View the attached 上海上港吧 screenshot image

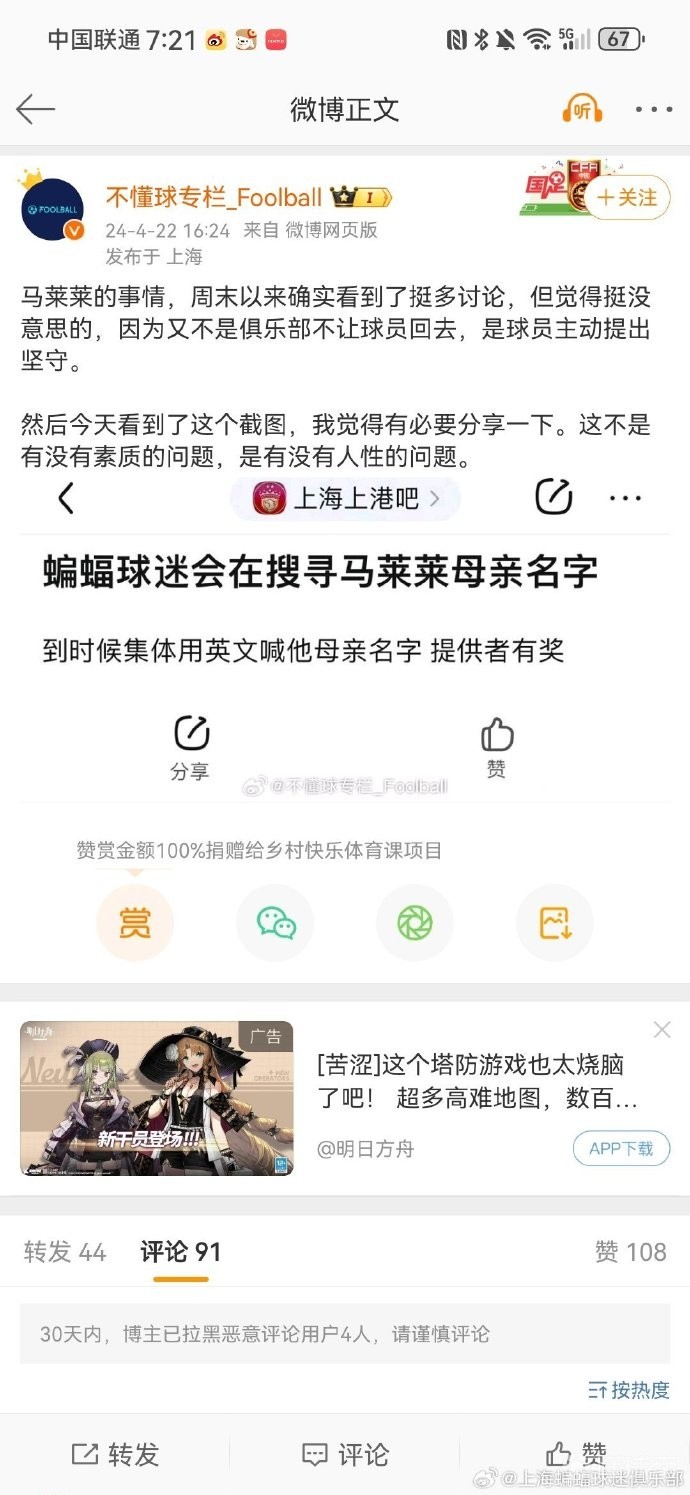(x=345, y=640)
